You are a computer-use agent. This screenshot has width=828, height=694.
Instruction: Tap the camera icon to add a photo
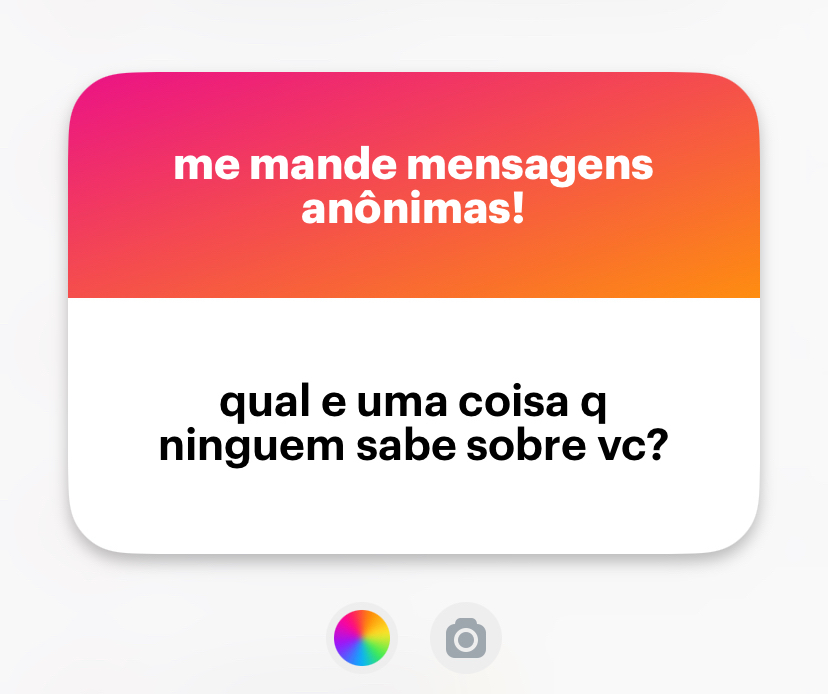point(465,637)
